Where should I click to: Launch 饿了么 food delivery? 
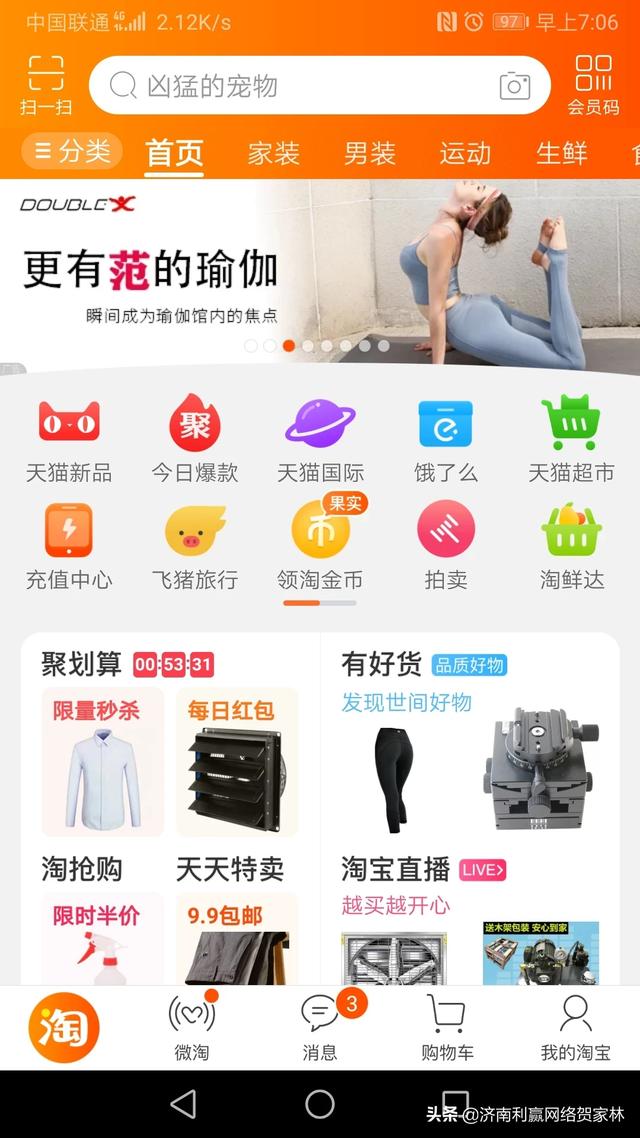click(446, 438)
